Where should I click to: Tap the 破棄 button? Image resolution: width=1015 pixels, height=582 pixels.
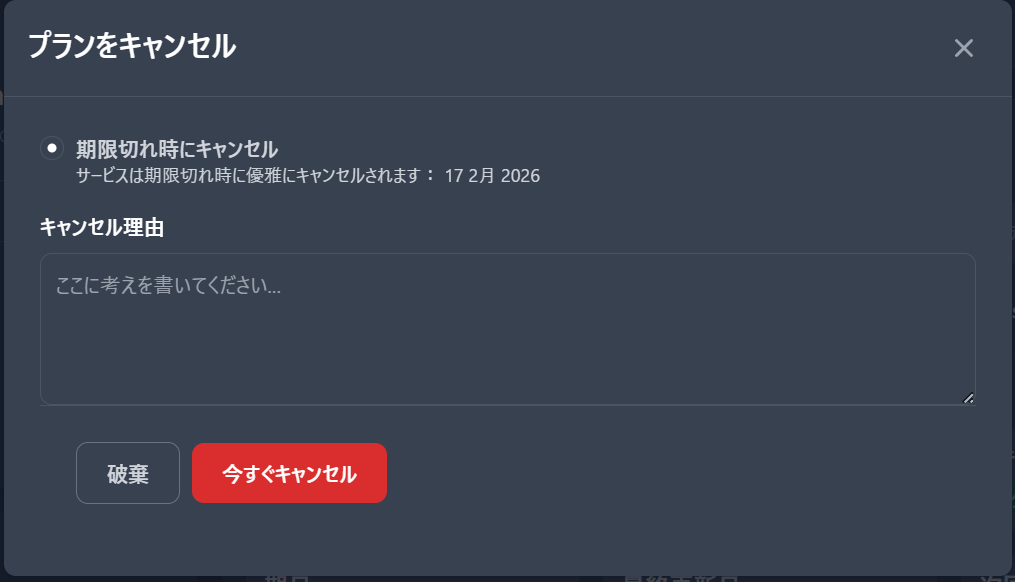[128, 473]
